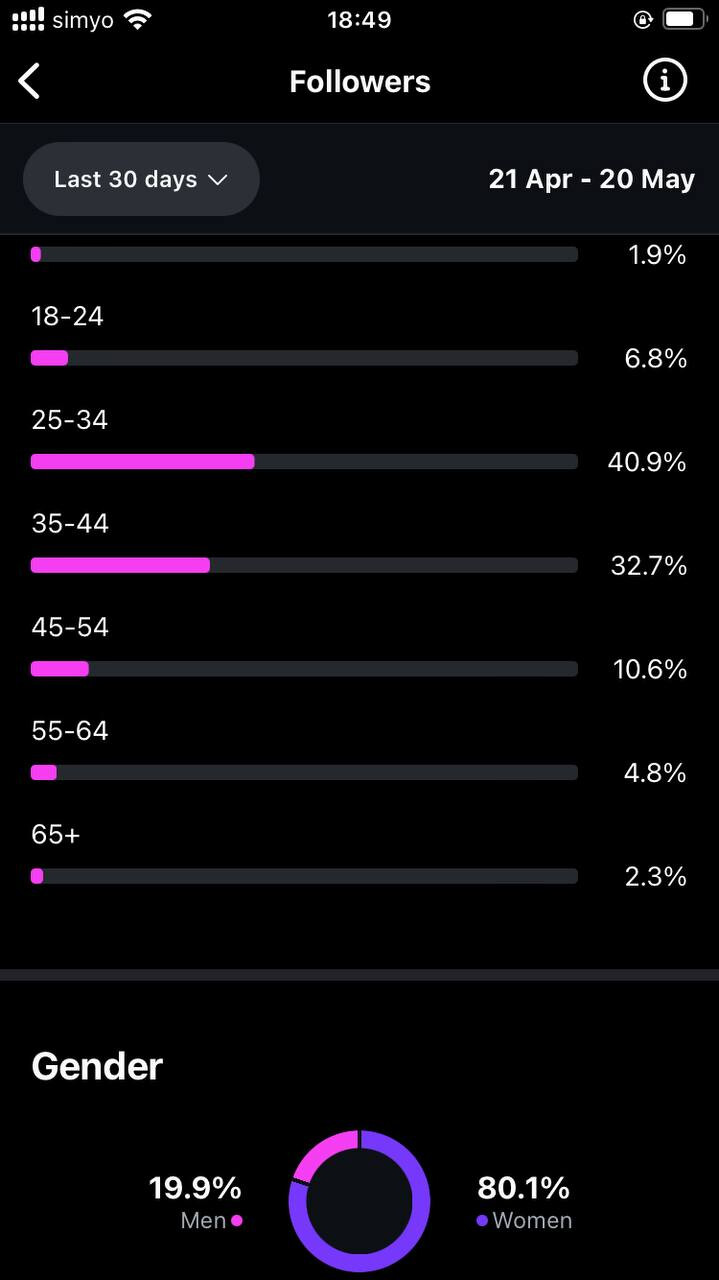The image size is (719, 1280).
Task: Open the info icon for Followers
Action: (665, 81)
